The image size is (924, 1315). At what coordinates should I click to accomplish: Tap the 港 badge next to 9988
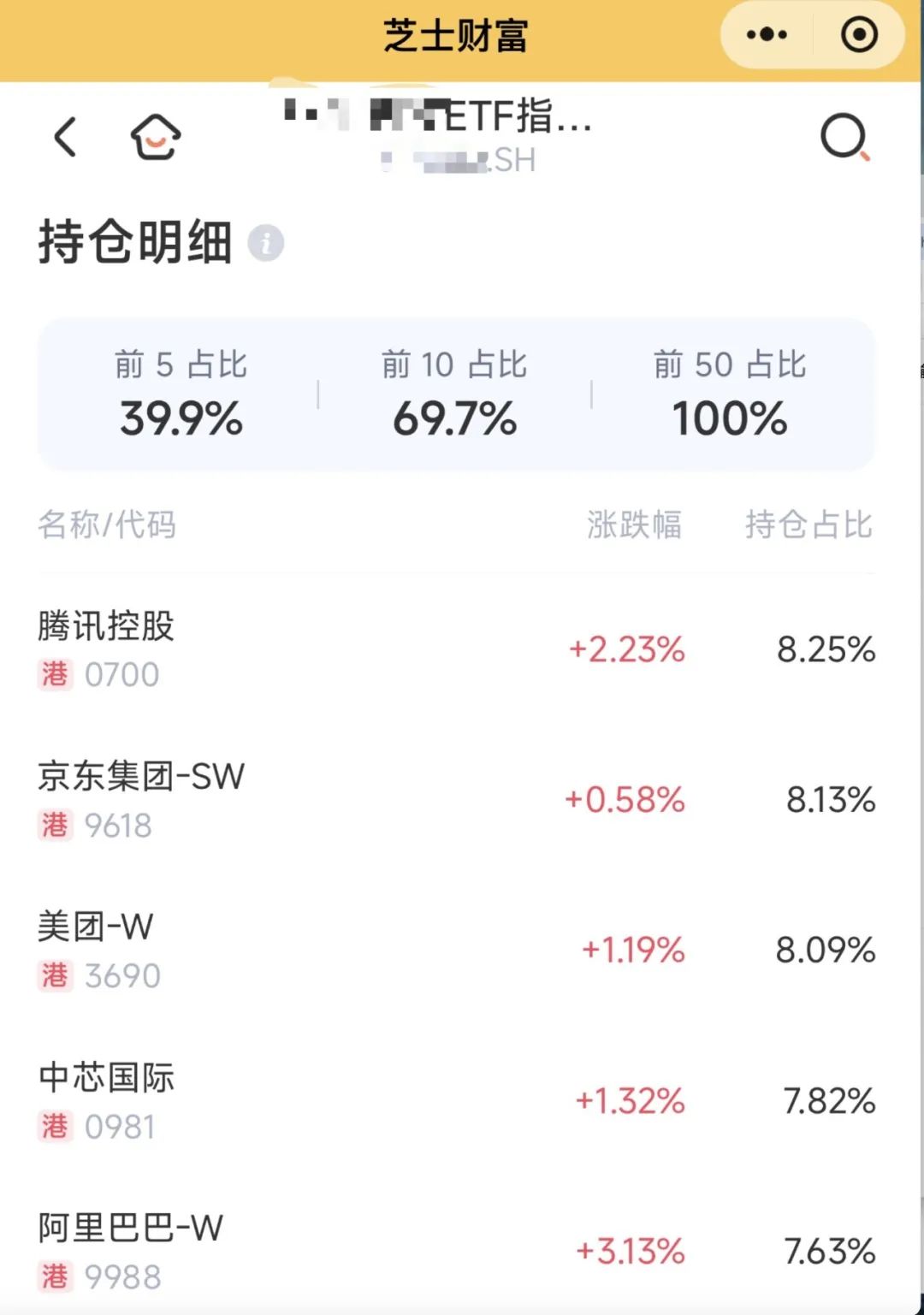[54, 1276]
